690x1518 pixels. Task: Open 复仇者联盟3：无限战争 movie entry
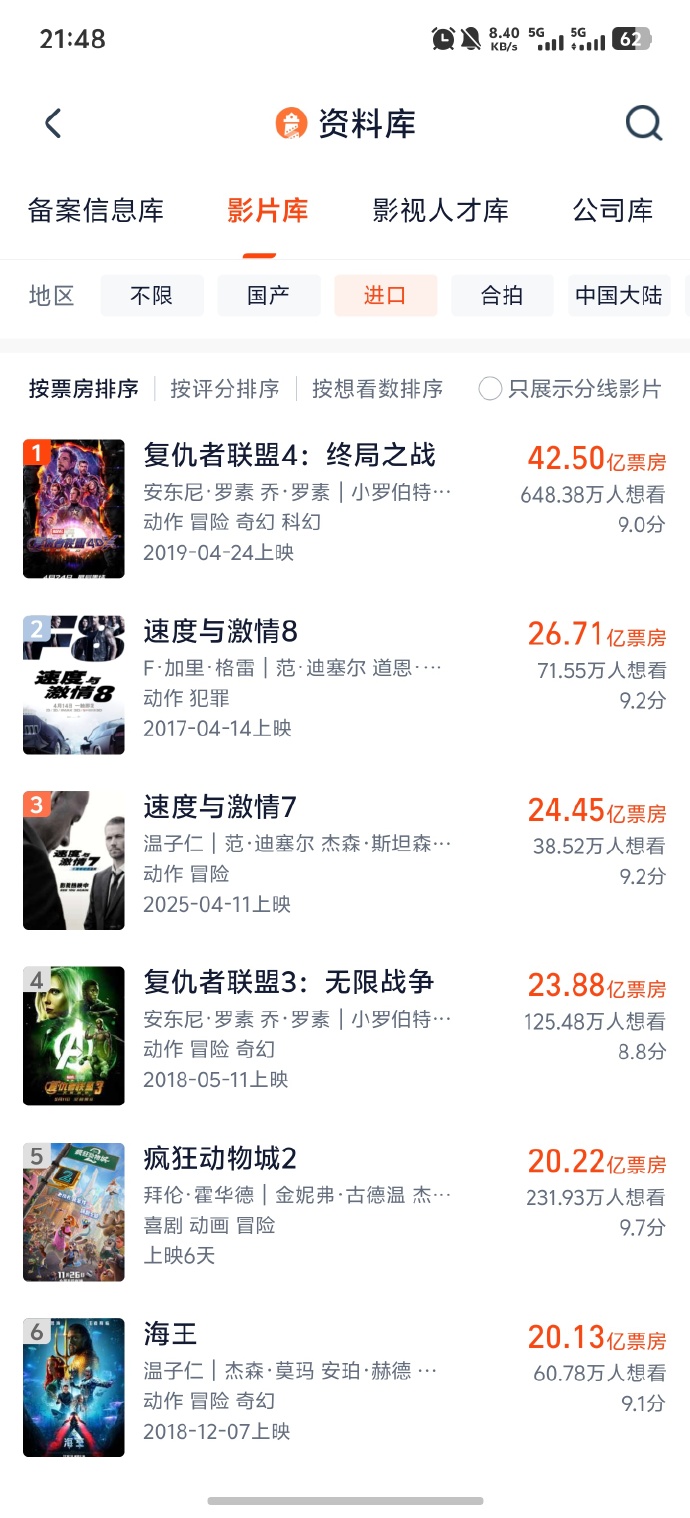(x=289, y=983)
